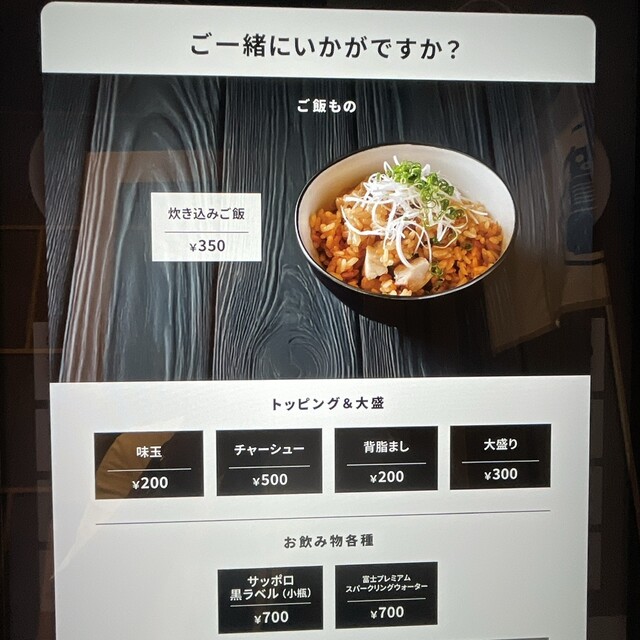Viewport: 640px width, 640px height.
Task: Select the 味玉 topping for ¥200
Action: [x=149, y=464]
